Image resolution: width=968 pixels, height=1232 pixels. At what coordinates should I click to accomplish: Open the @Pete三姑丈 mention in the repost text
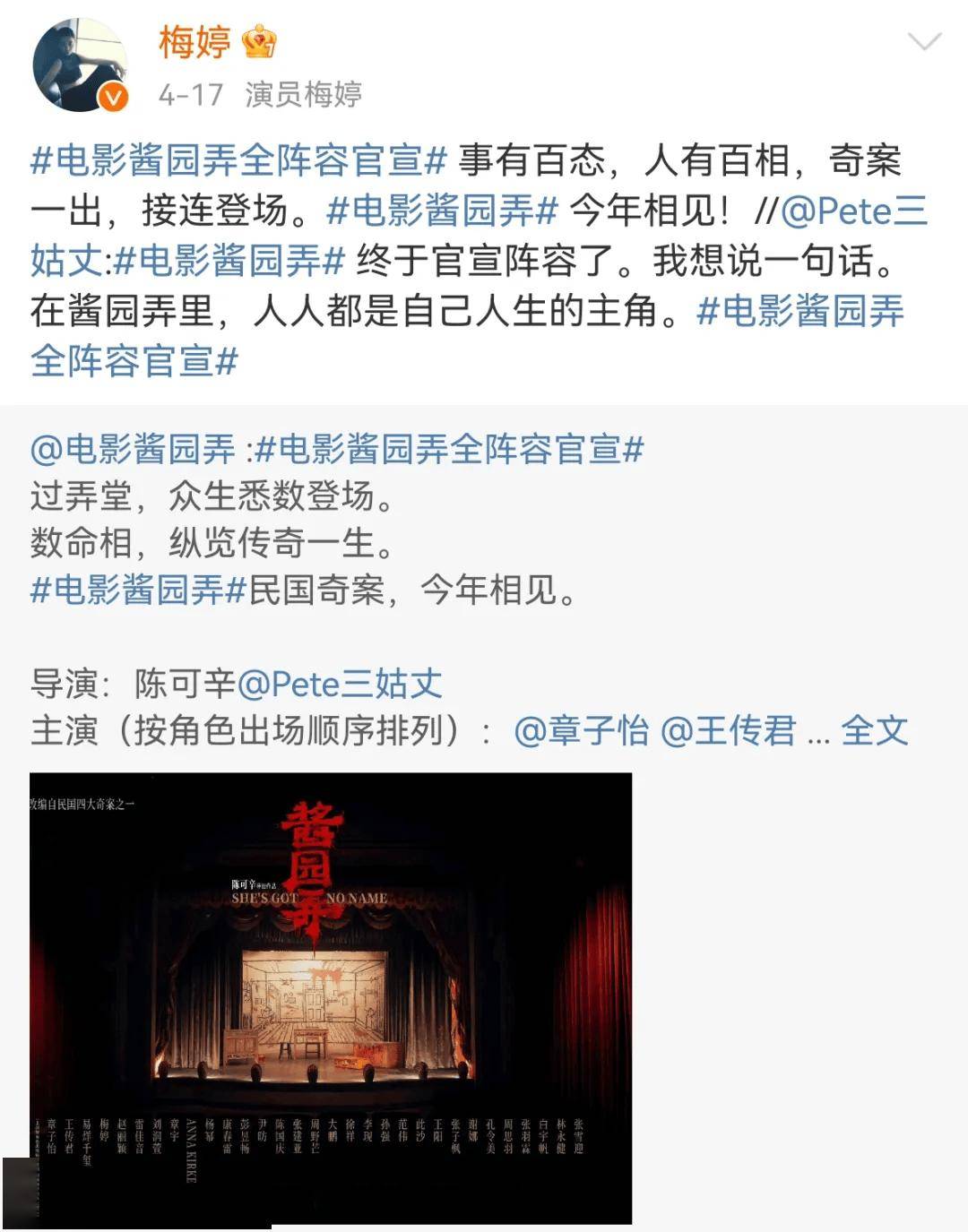pyautogui.click(x=853, y=211)
